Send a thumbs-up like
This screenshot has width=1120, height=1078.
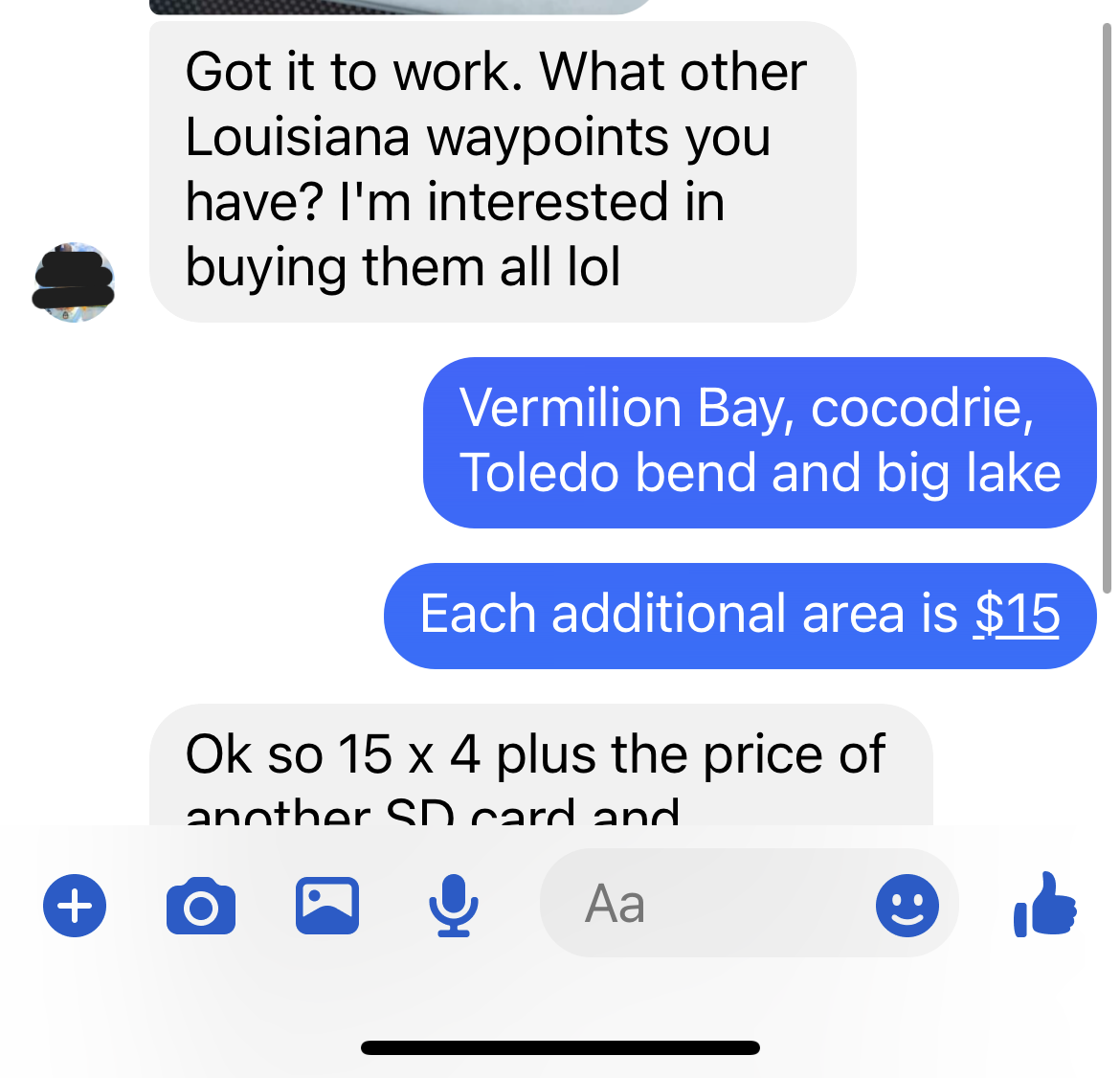coord(1044,905)
